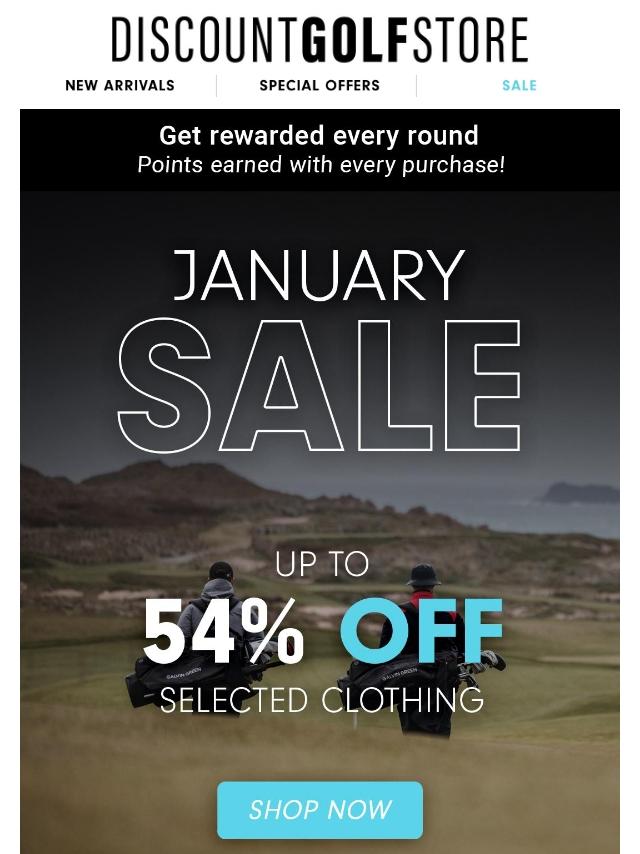Go to Special Offers

[319, 85]
